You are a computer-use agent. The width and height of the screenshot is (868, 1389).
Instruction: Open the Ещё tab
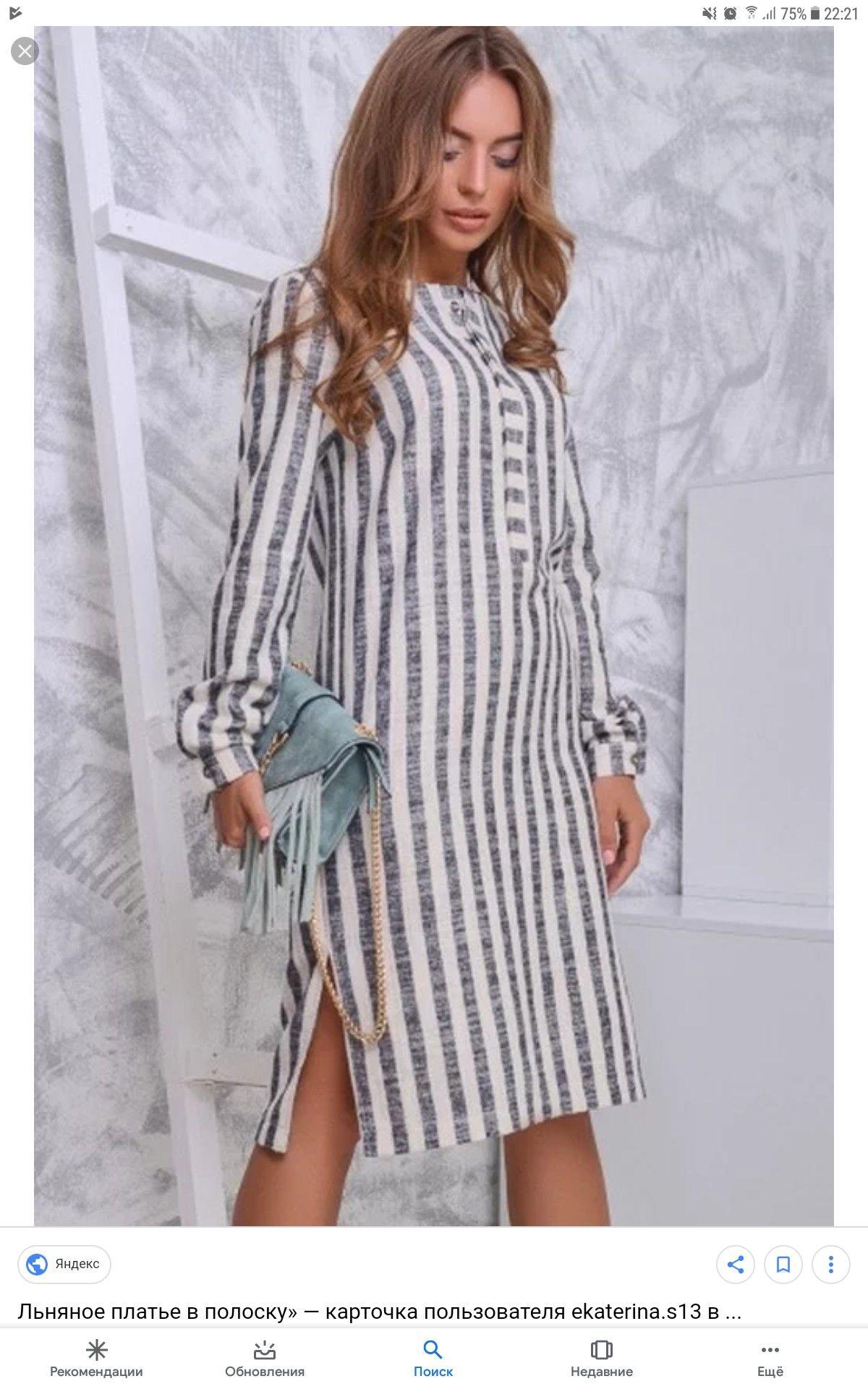(770, 1359)
